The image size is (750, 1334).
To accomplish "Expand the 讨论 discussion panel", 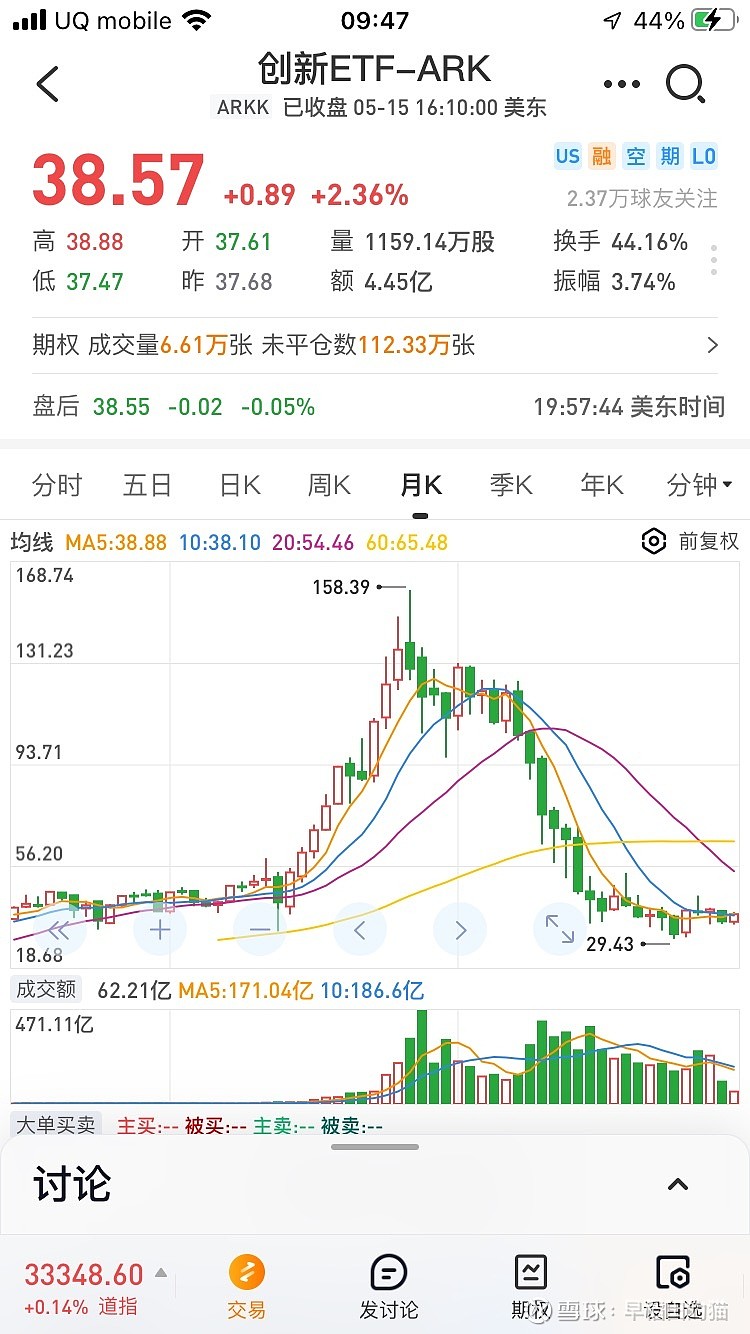I will [x=678, y=1185].
